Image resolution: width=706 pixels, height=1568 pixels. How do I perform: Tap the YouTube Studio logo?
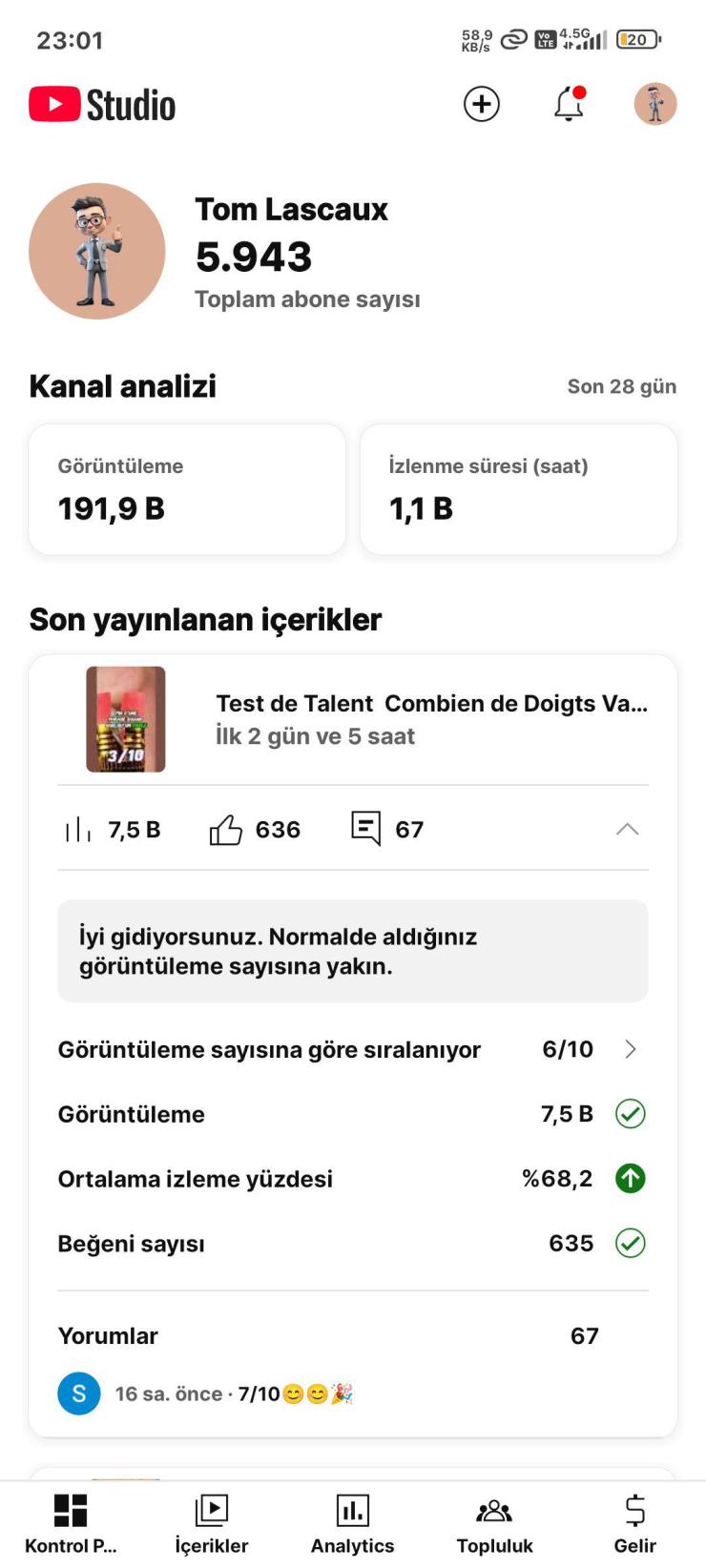point(101,105)
